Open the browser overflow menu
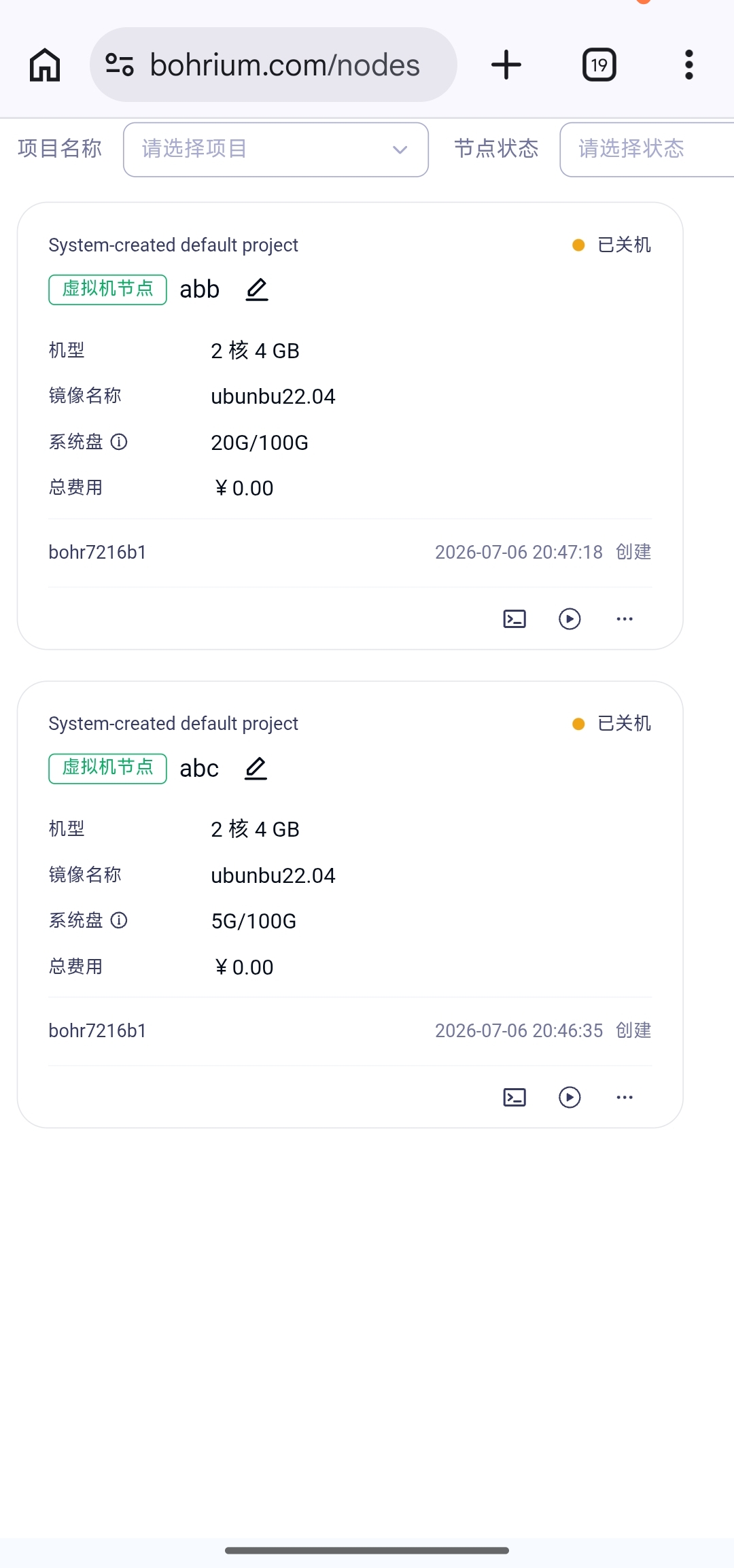 click(x=689, y=65)
